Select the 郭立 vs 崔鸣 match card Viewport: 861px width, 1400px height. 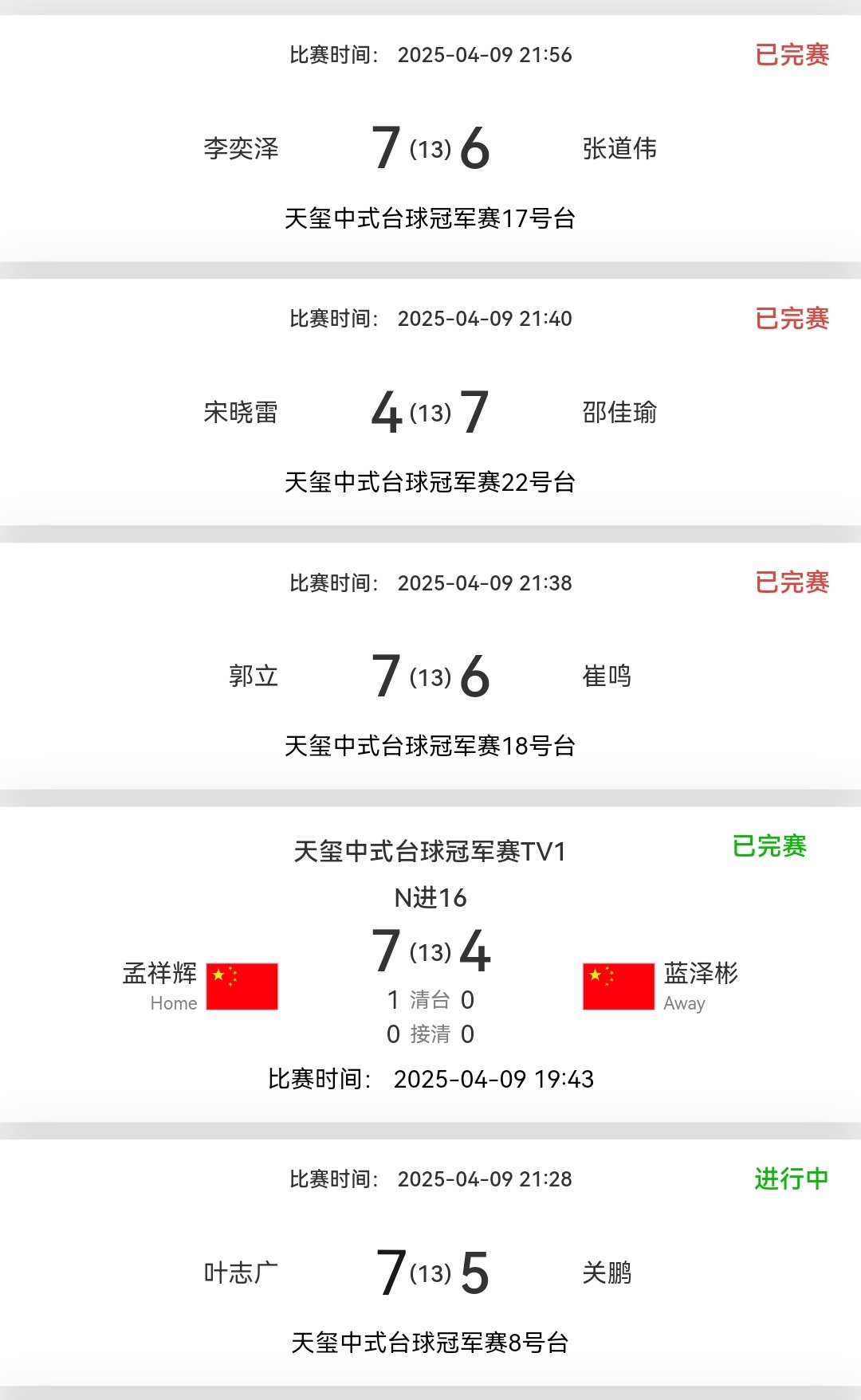(x=431, y=676)
